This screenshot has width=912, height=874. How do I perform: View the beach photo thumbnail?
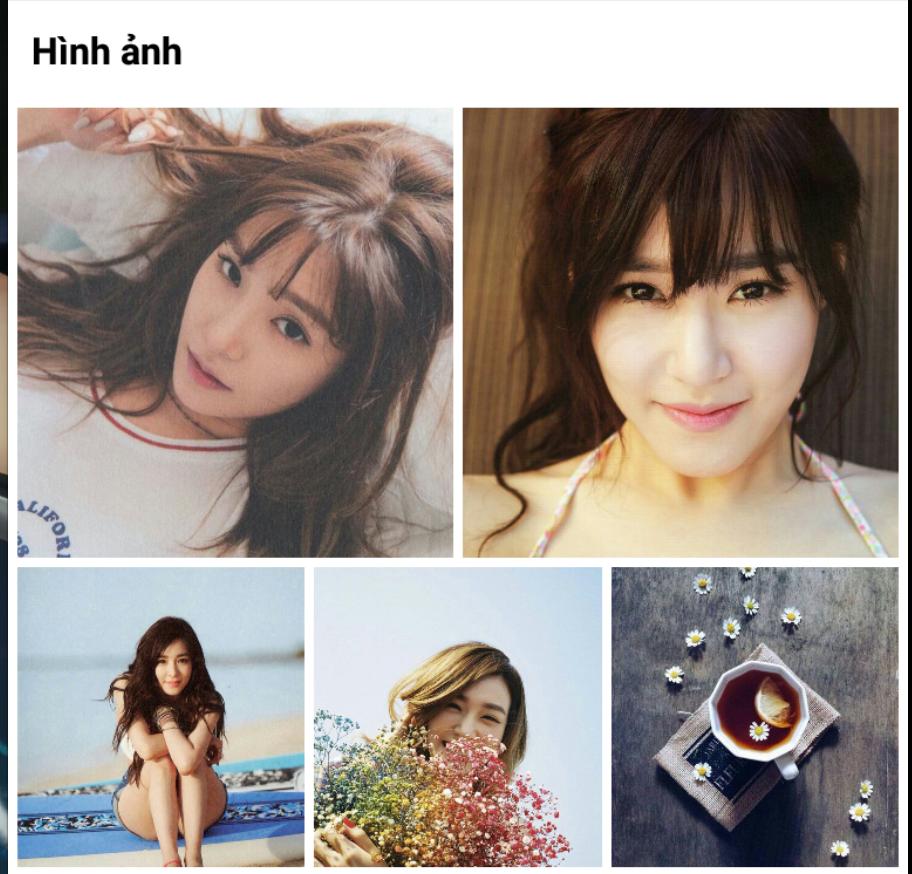point(161,716)
